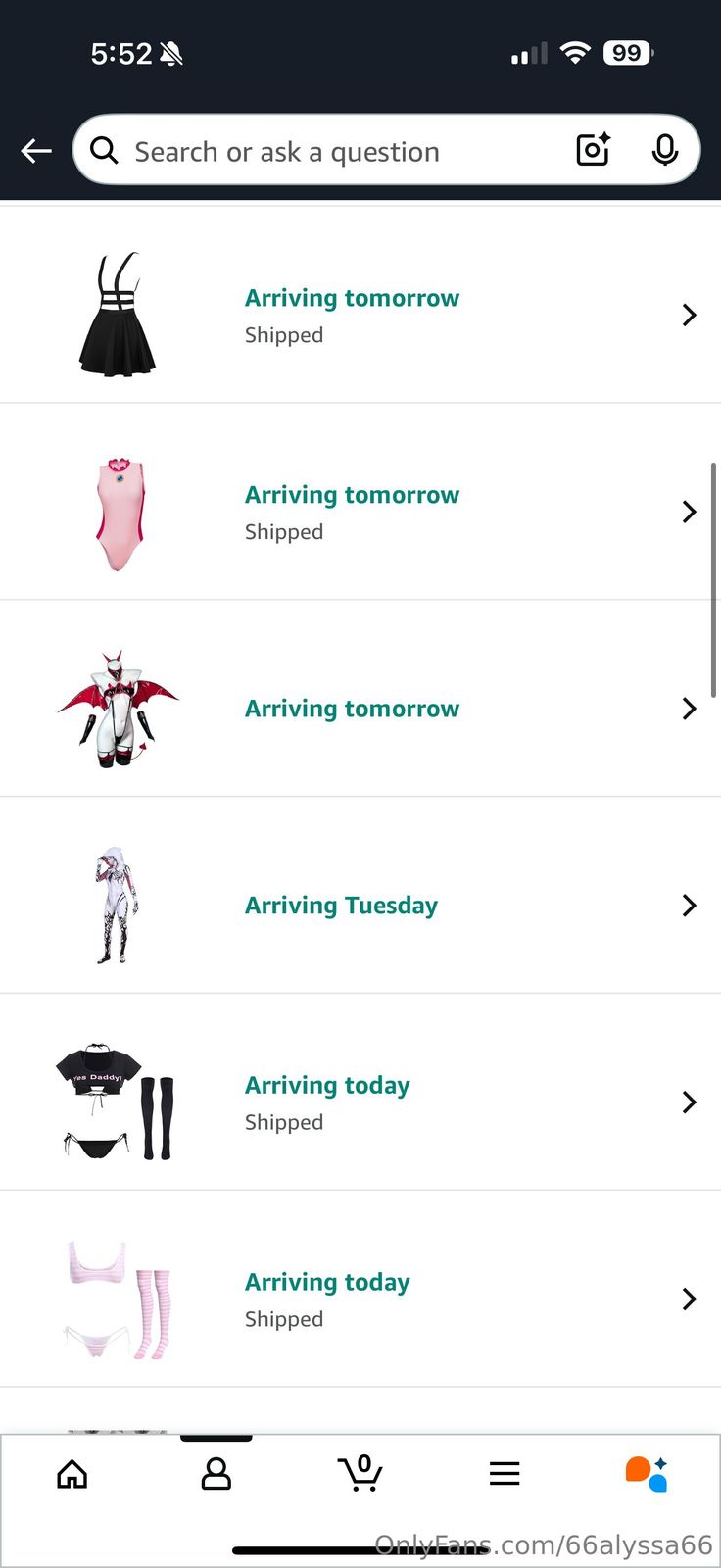Viewport: 721px width, 1568px height.
Task: Open the pink striped set order arriving today
Action: tap(360, 1299)
